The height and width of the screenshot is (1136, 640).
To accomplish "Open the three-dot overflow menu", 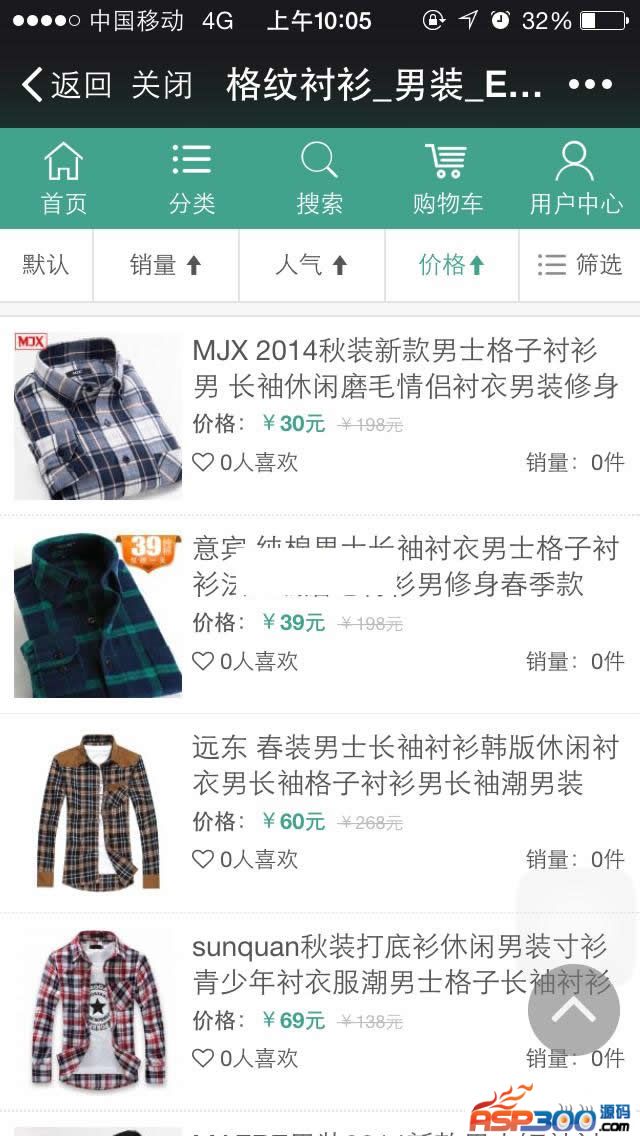I will click(589, 85).
